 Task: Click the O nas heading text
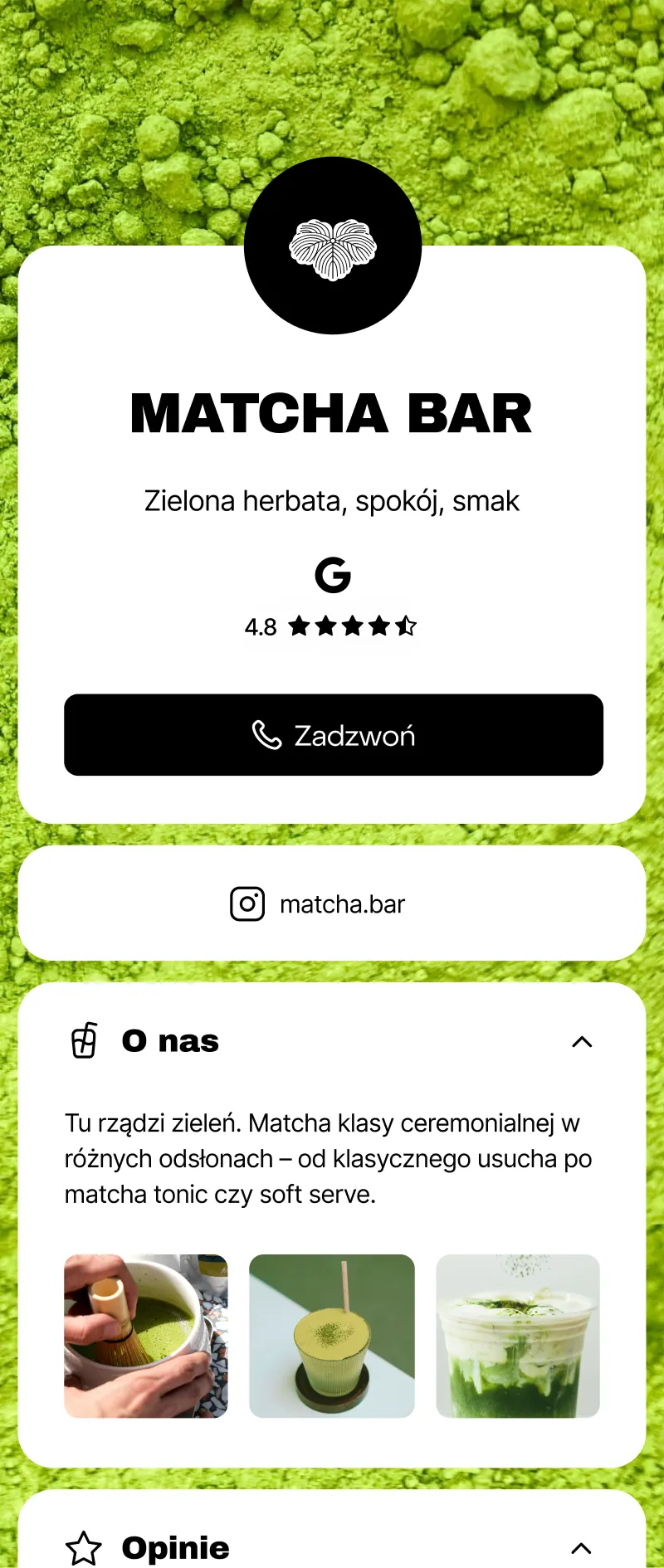click(x=170, y=1040)
